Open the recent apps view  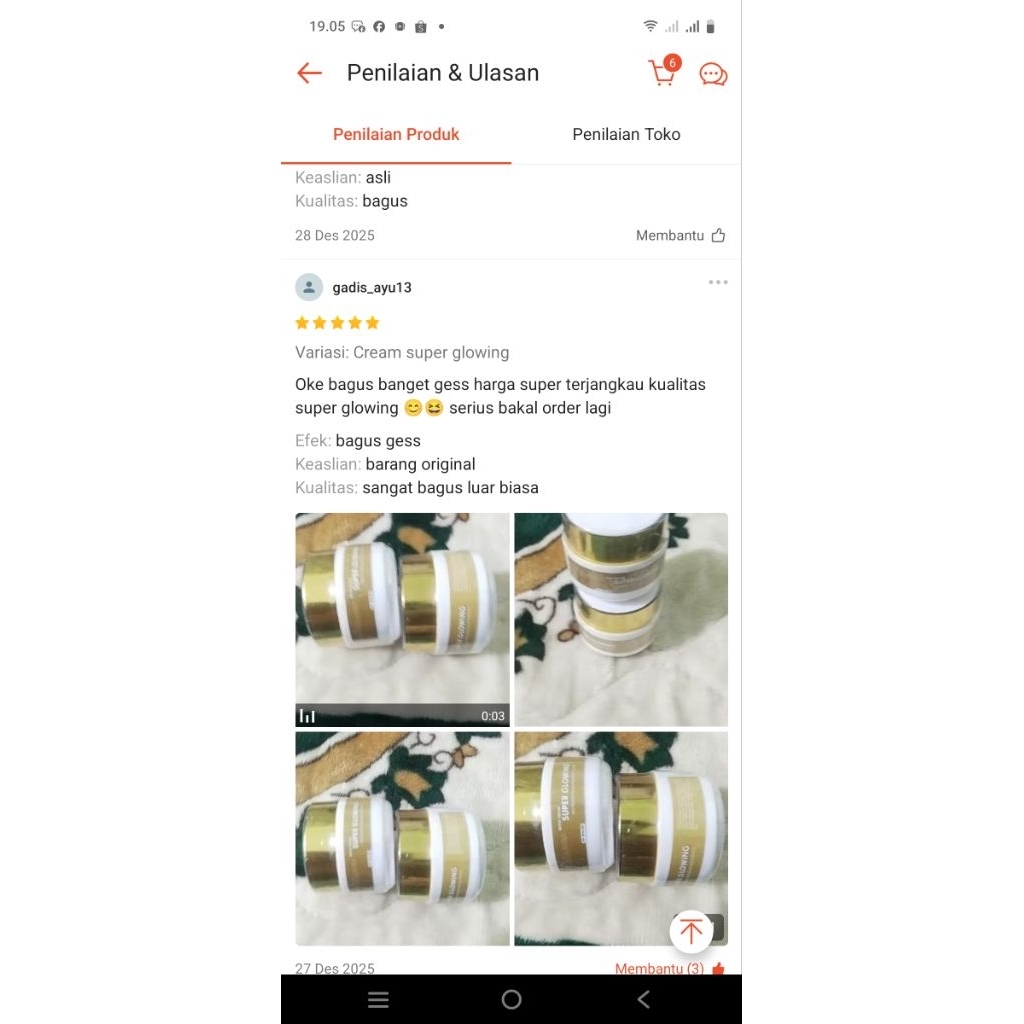pos(378,999)
